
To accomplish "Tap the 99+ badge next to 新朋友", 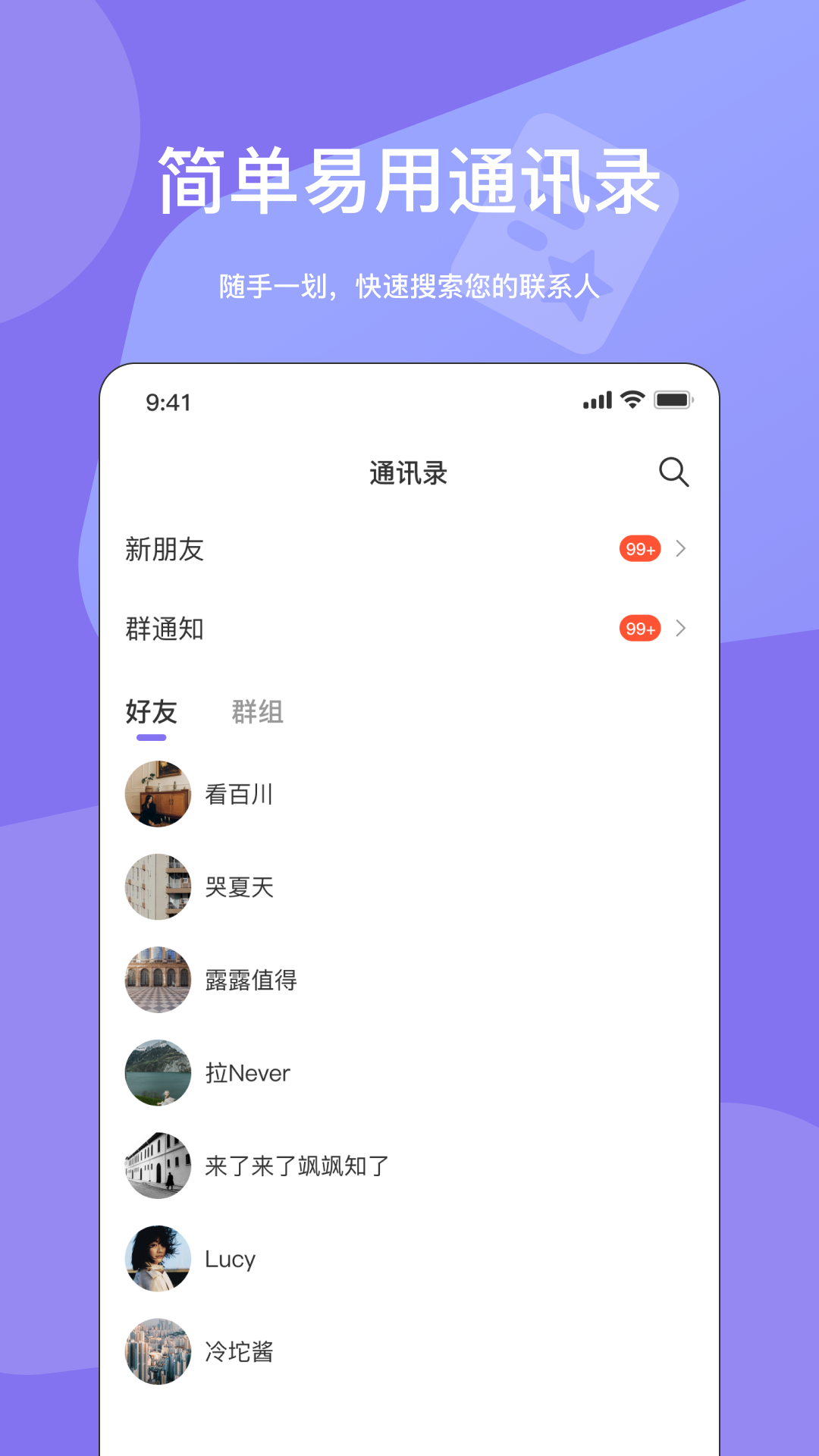I will [641, 550].
